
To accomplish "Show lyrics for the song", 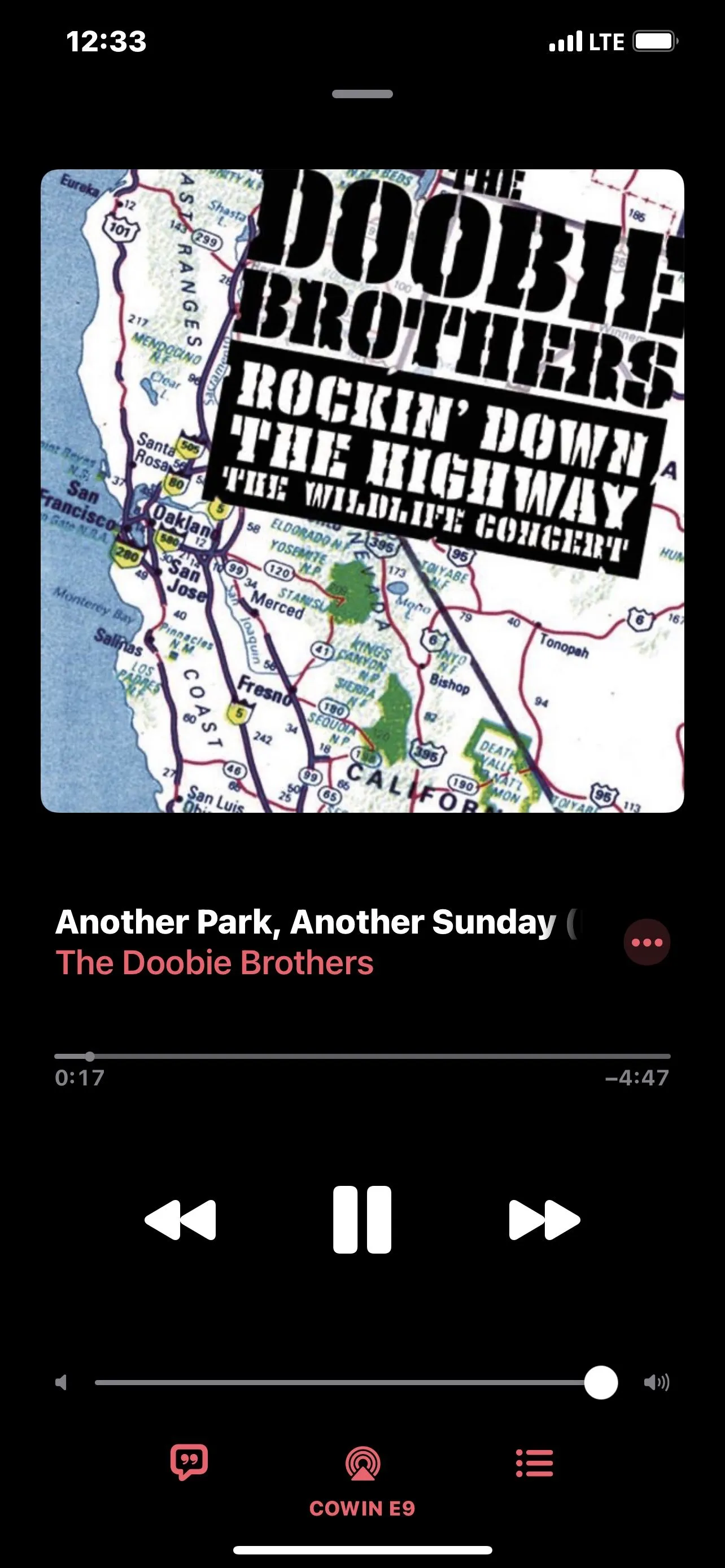I will [189, 1462].
